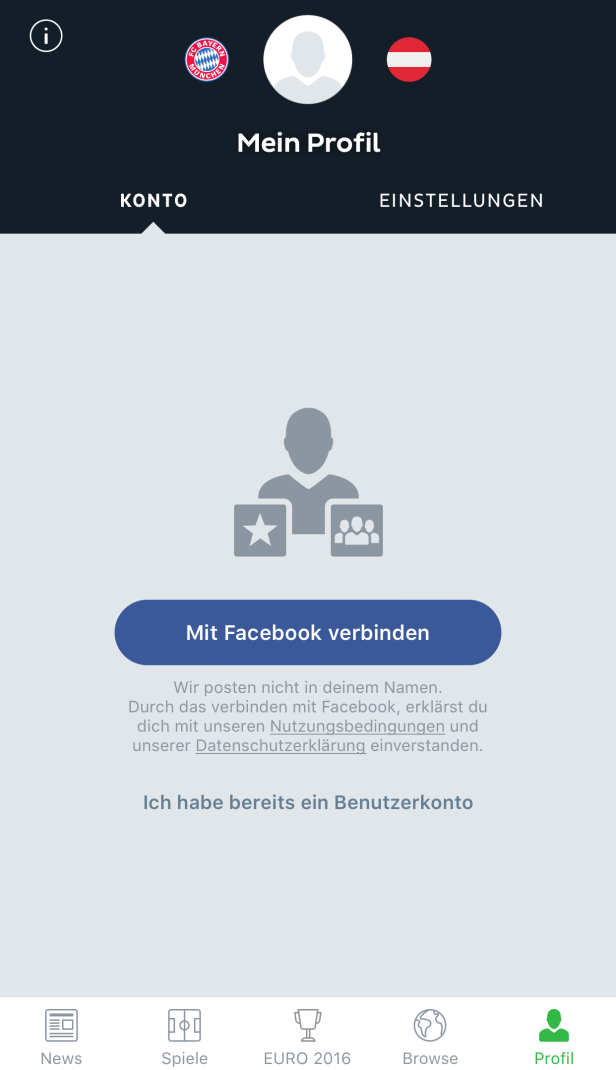Select Ich habe bereits ein Benutzerkonto
Screen dimensions: 616x1070
[308, 802]
